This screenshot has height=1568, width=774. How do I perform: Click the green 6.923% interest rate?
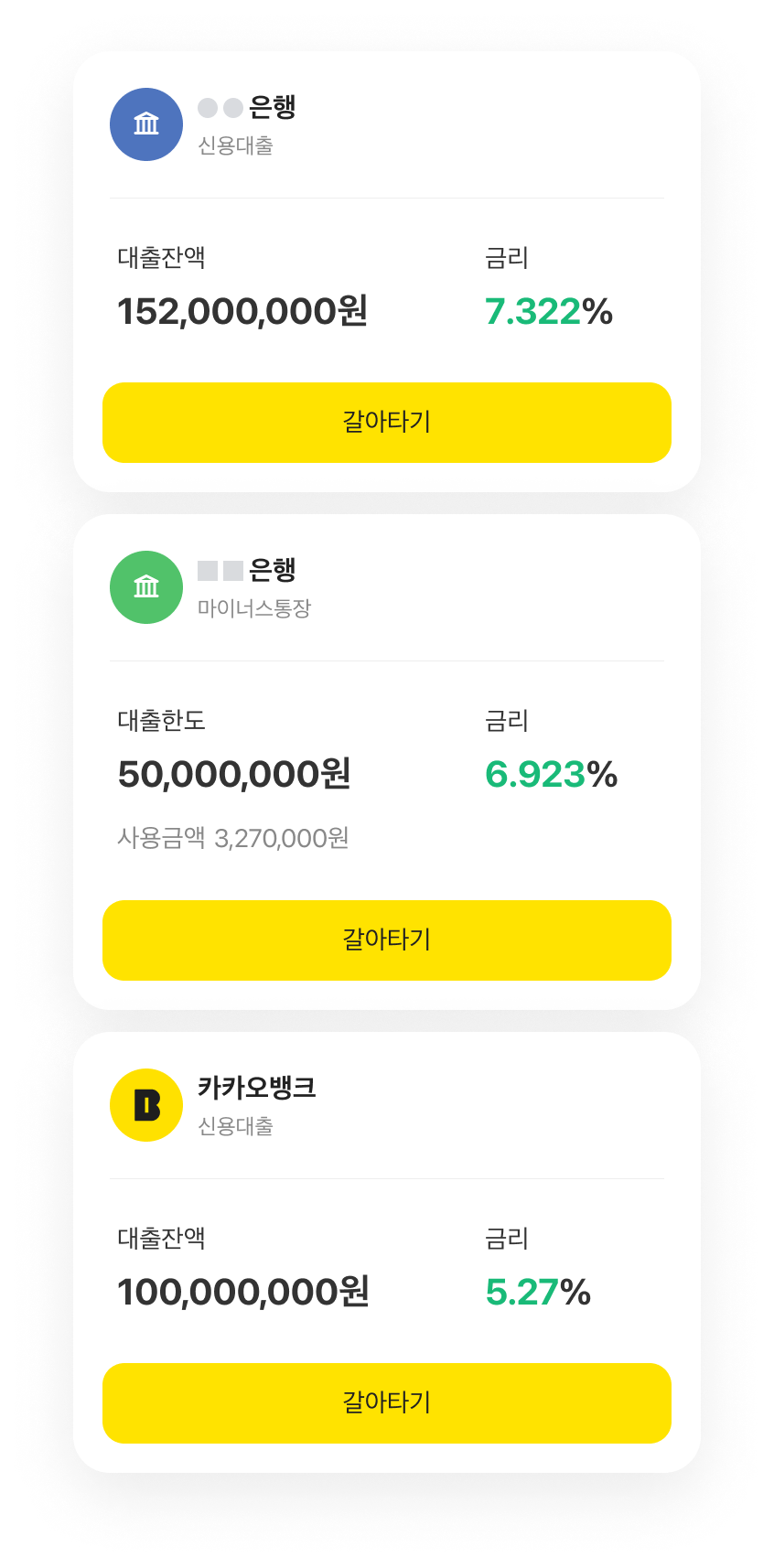tap(551, 775)
